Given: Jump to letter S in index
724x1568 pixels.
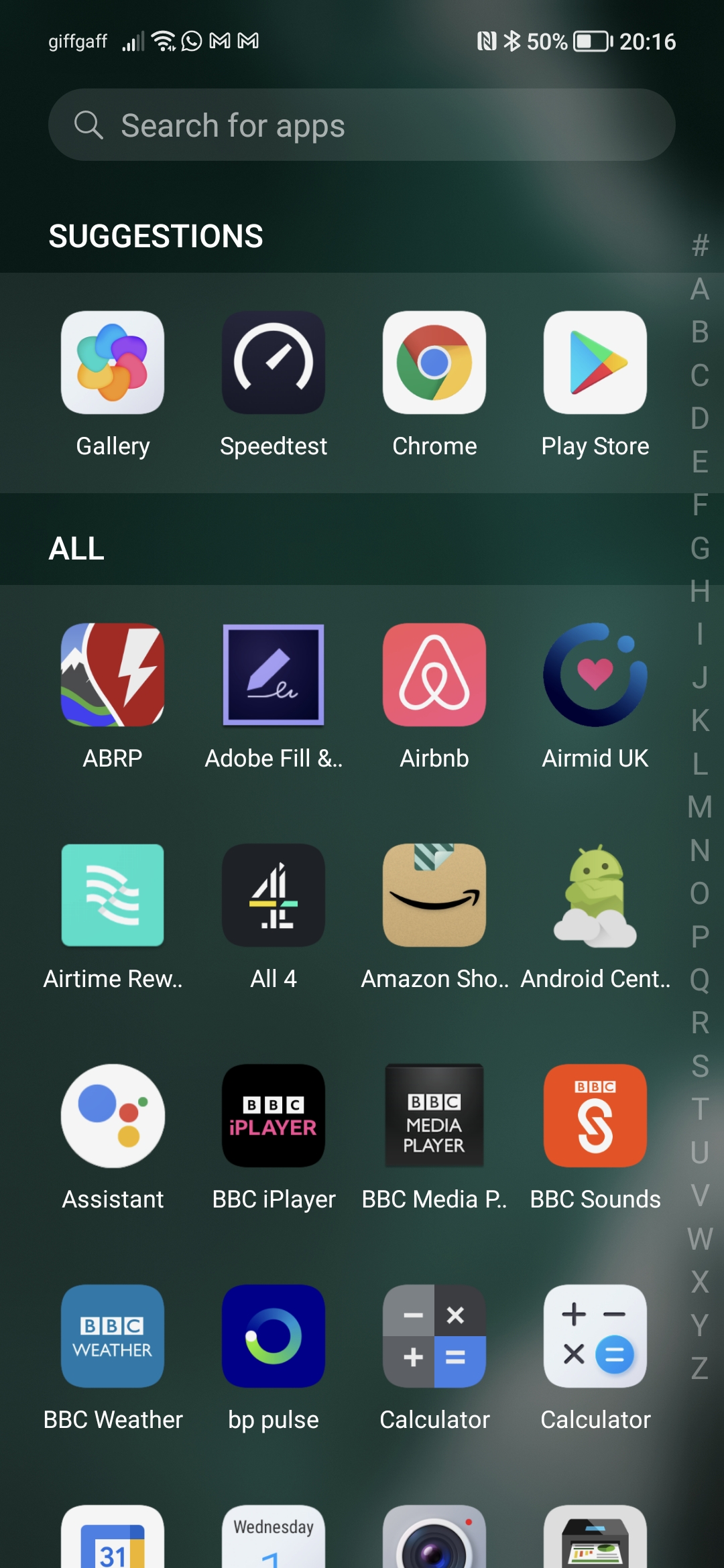Looking at the screenshot, I should (700, 1066).
